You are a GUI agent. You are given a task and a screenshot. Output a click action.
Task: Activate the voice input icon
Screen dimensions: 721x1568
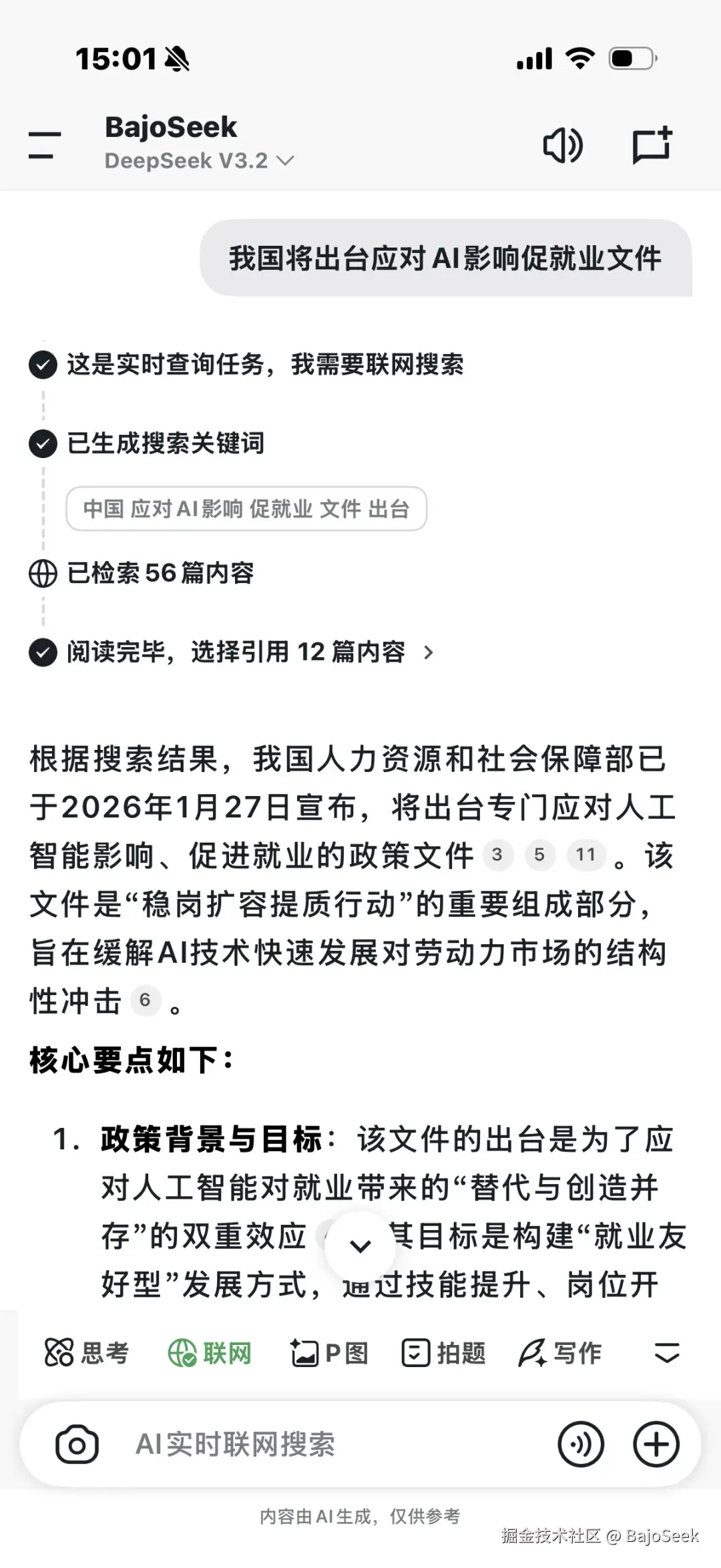click(x=580, y=1444)
